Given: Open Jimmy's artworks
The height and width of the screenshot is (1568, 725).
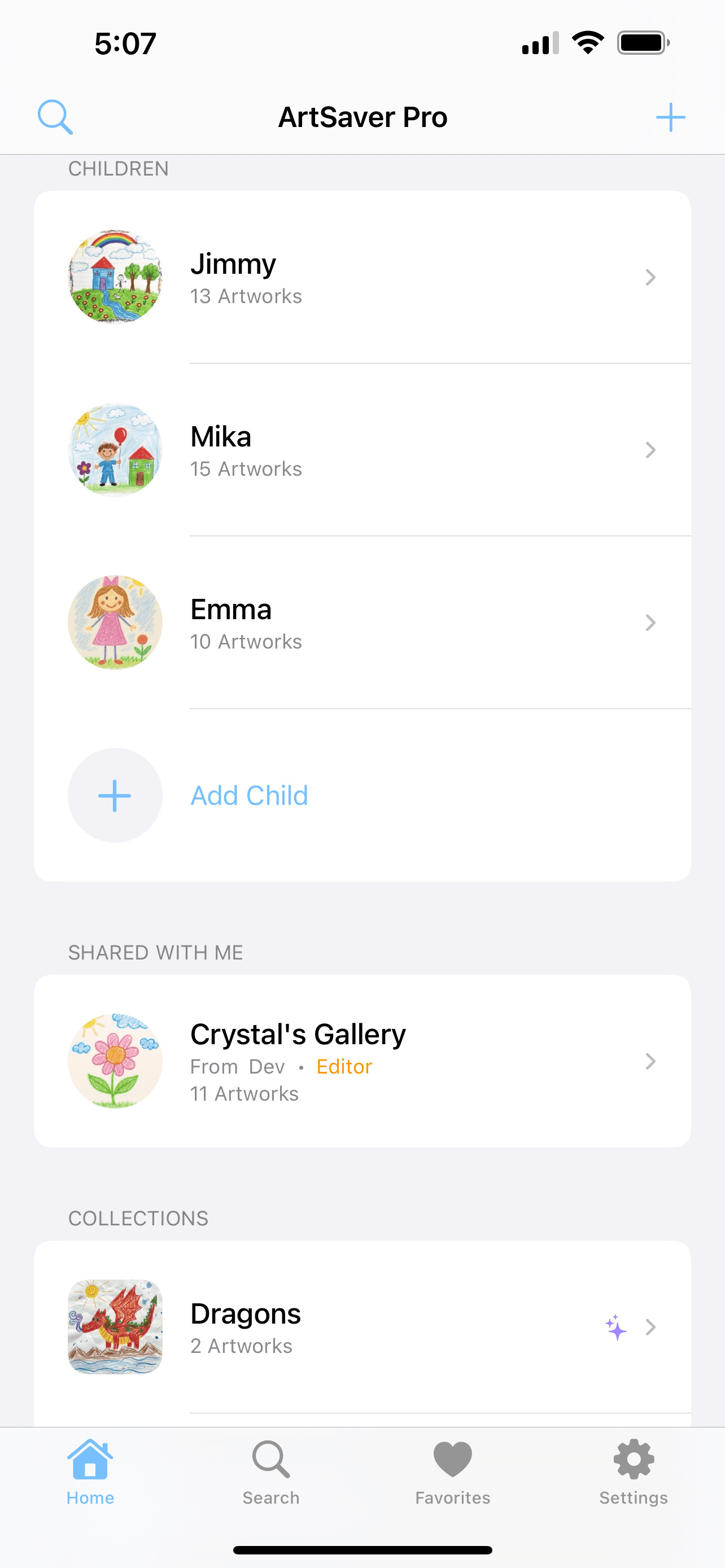Looking at the screenshot, I should point(361,278).
